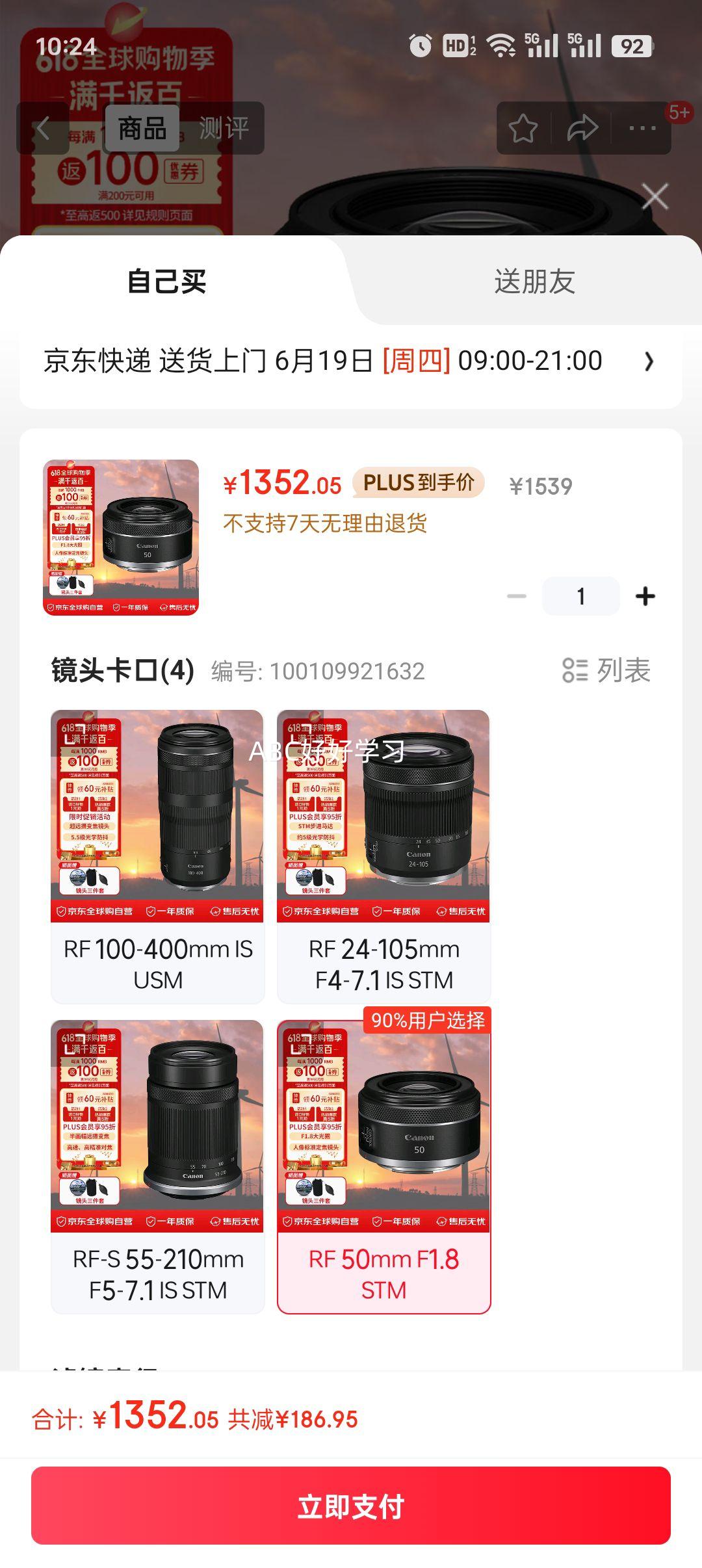The width and height of the screenshot is (702, 1568).
Task: Tap 立即支付 to pay now
Action: pyautogui.click(x=350, y=1506)
